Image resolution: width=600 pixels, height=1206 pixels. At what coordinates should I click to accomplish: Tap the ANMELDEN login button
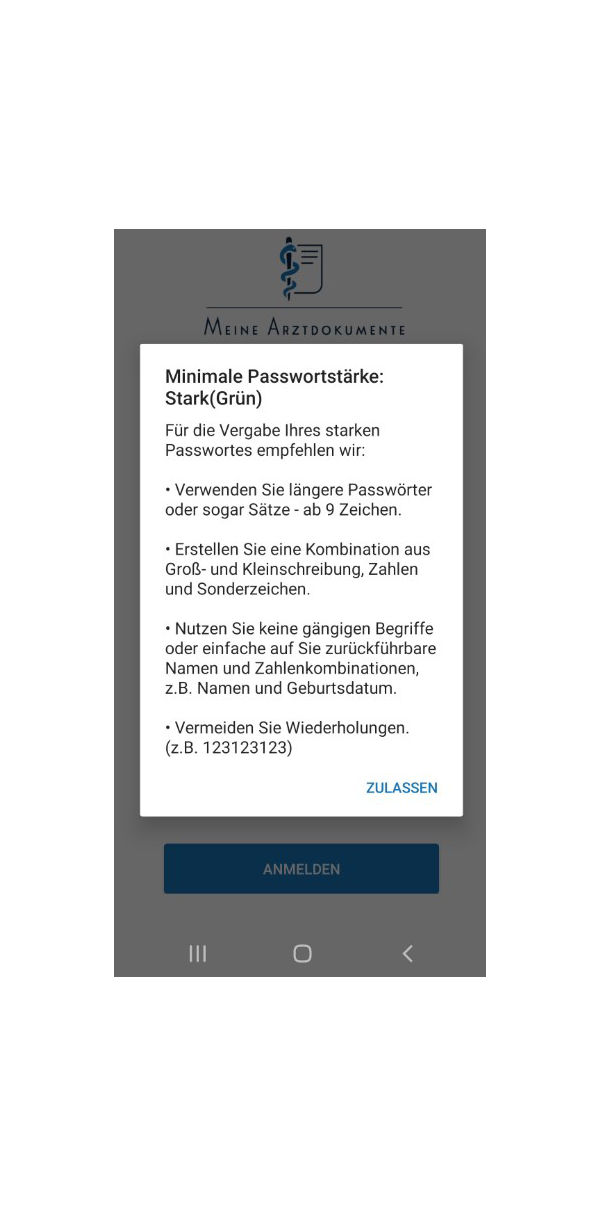point(301,869)
